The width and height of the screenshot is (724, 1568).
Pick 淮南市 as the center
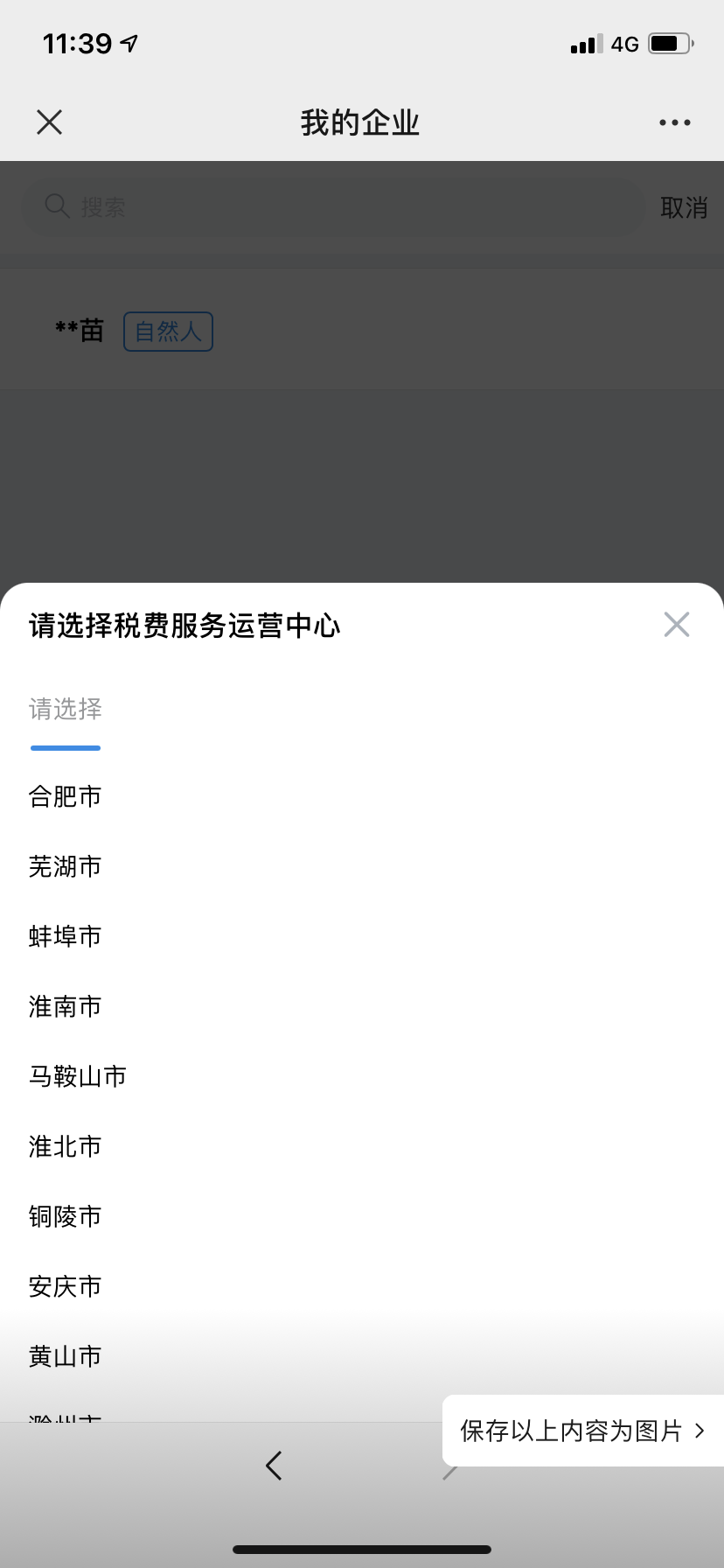[362, 1006]
